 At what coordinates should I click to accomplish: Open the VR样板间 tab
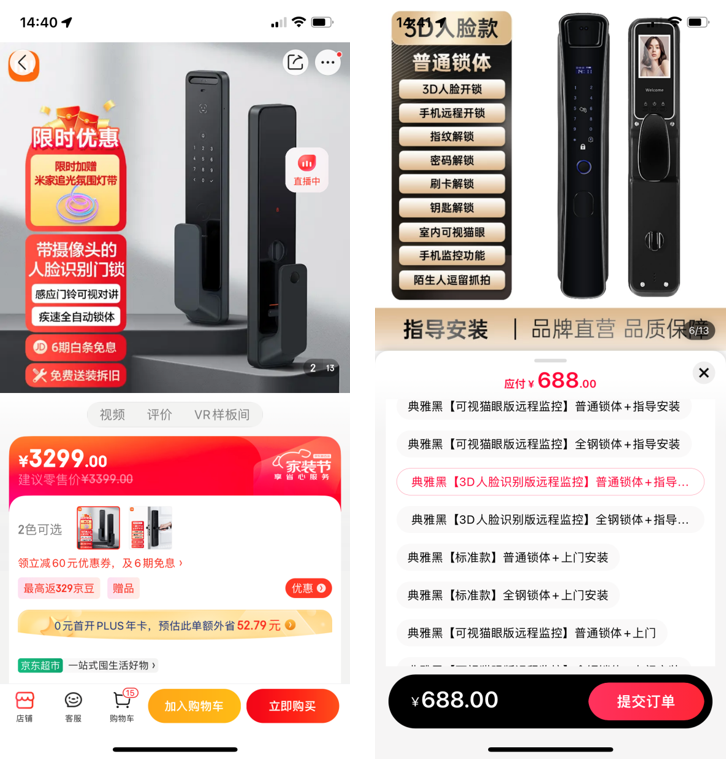point(222,414)
